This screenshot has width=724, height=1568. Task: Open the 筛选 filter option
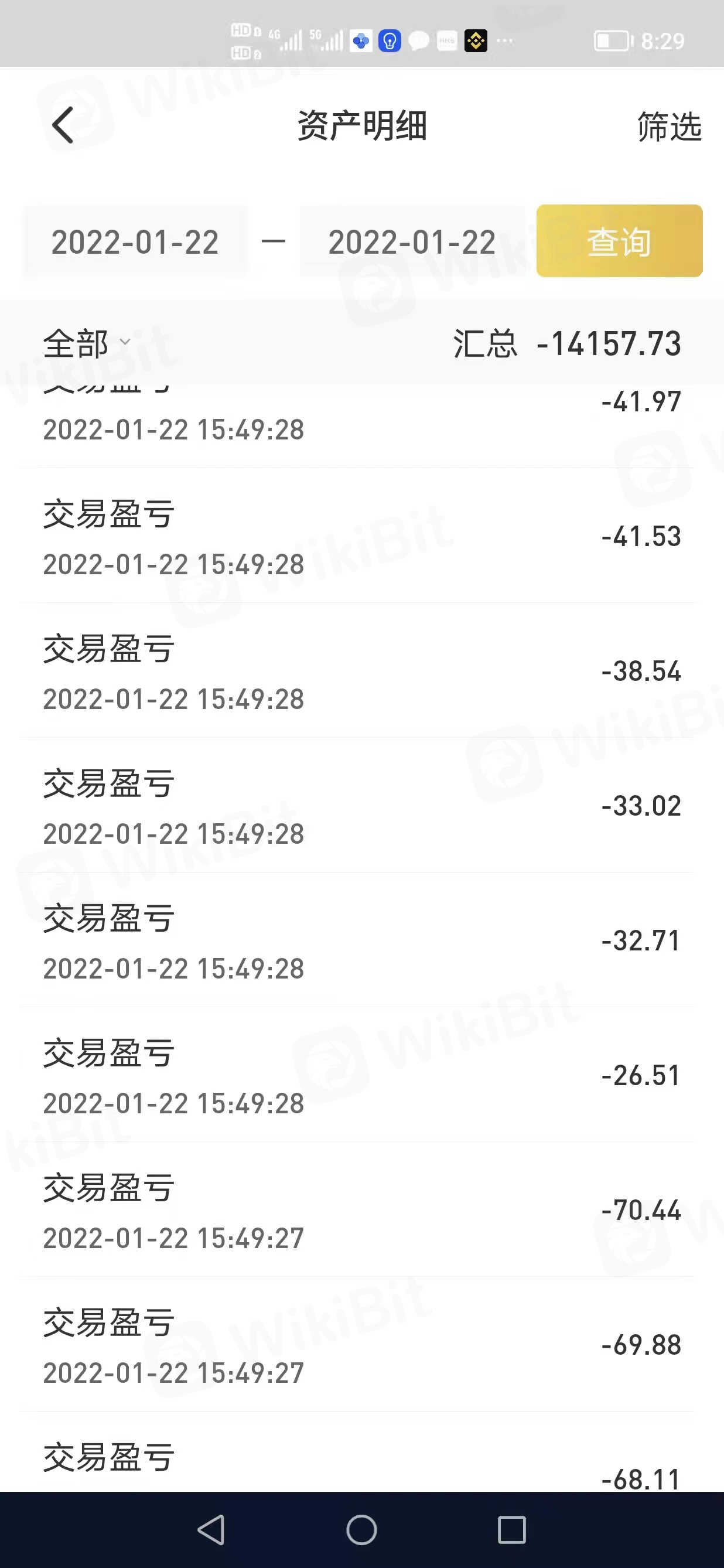[x=668, y=127]
